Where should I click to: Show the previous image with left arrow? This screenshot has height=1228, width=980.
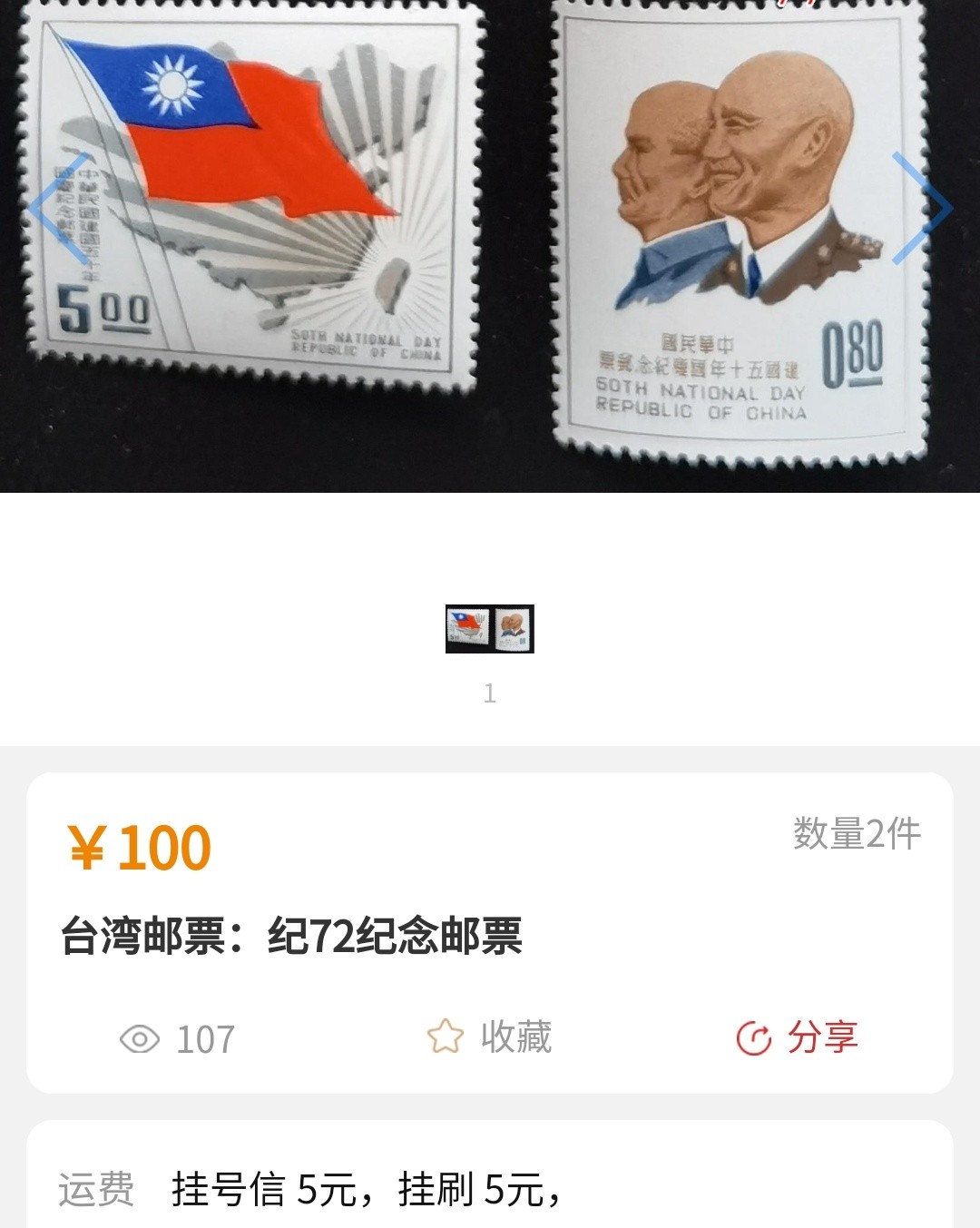coord(56,208)
